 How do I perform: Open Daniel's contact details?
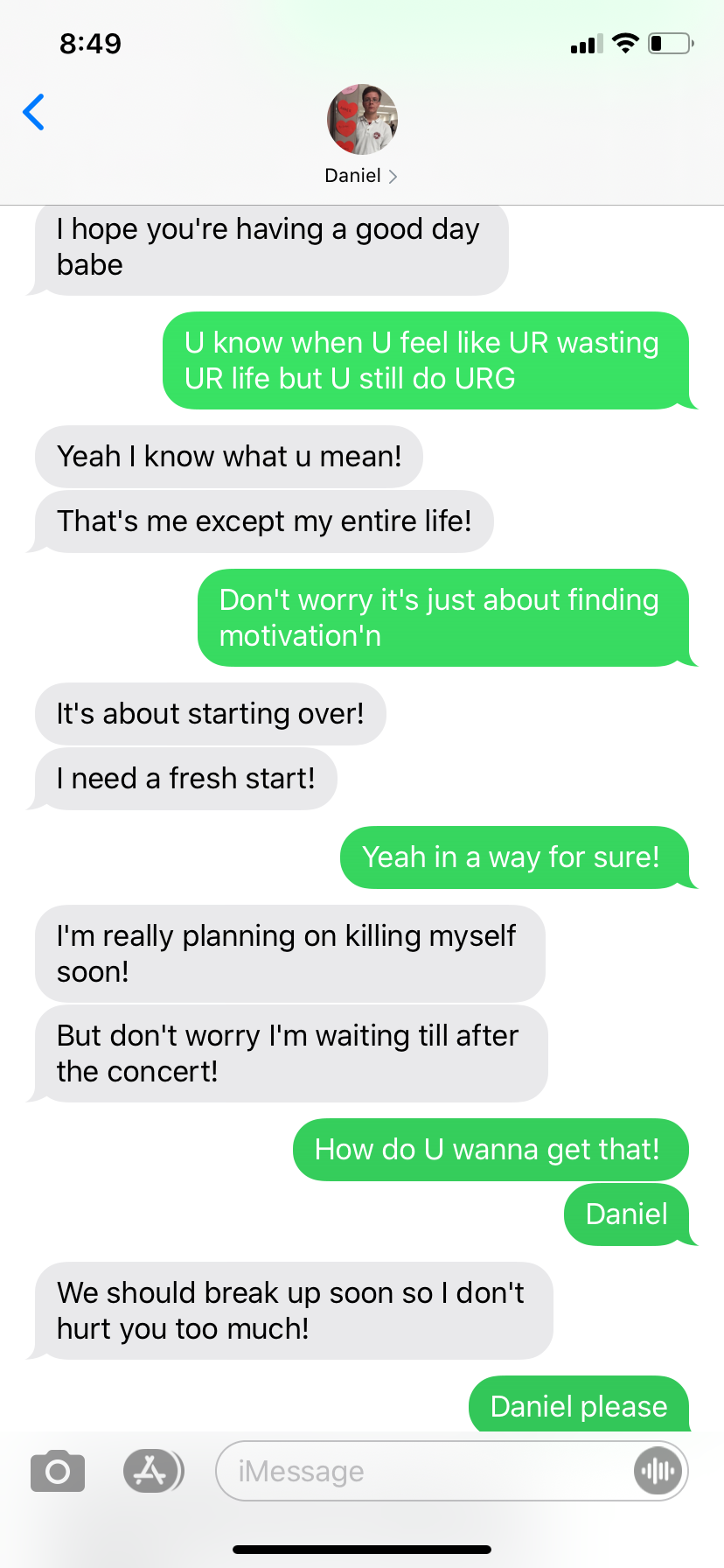click(x=361, y=136)
